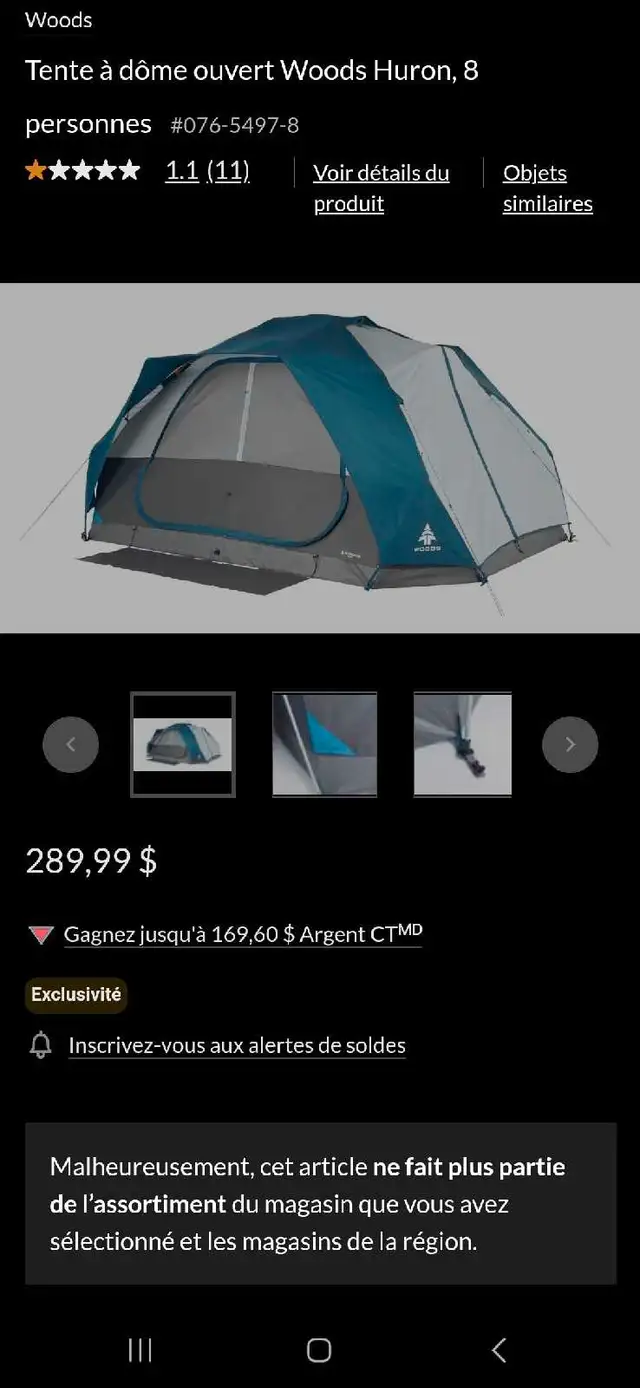Sign up via Inscrivez-vous aux alertes de soldes

point(236,1046)
